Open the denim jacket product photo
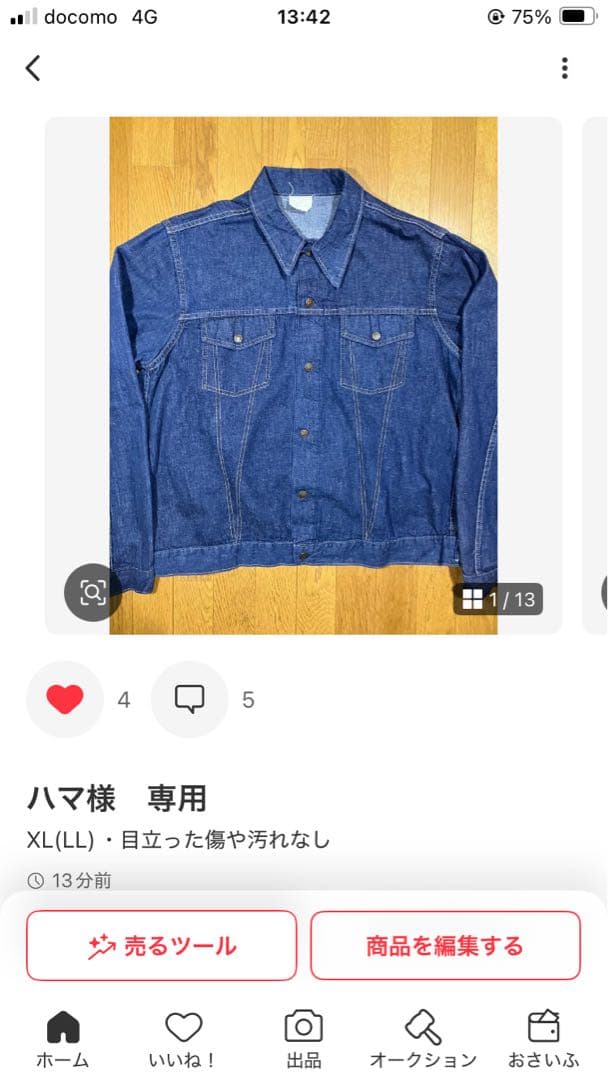The image size is (608, 1080). coord(303,375)
